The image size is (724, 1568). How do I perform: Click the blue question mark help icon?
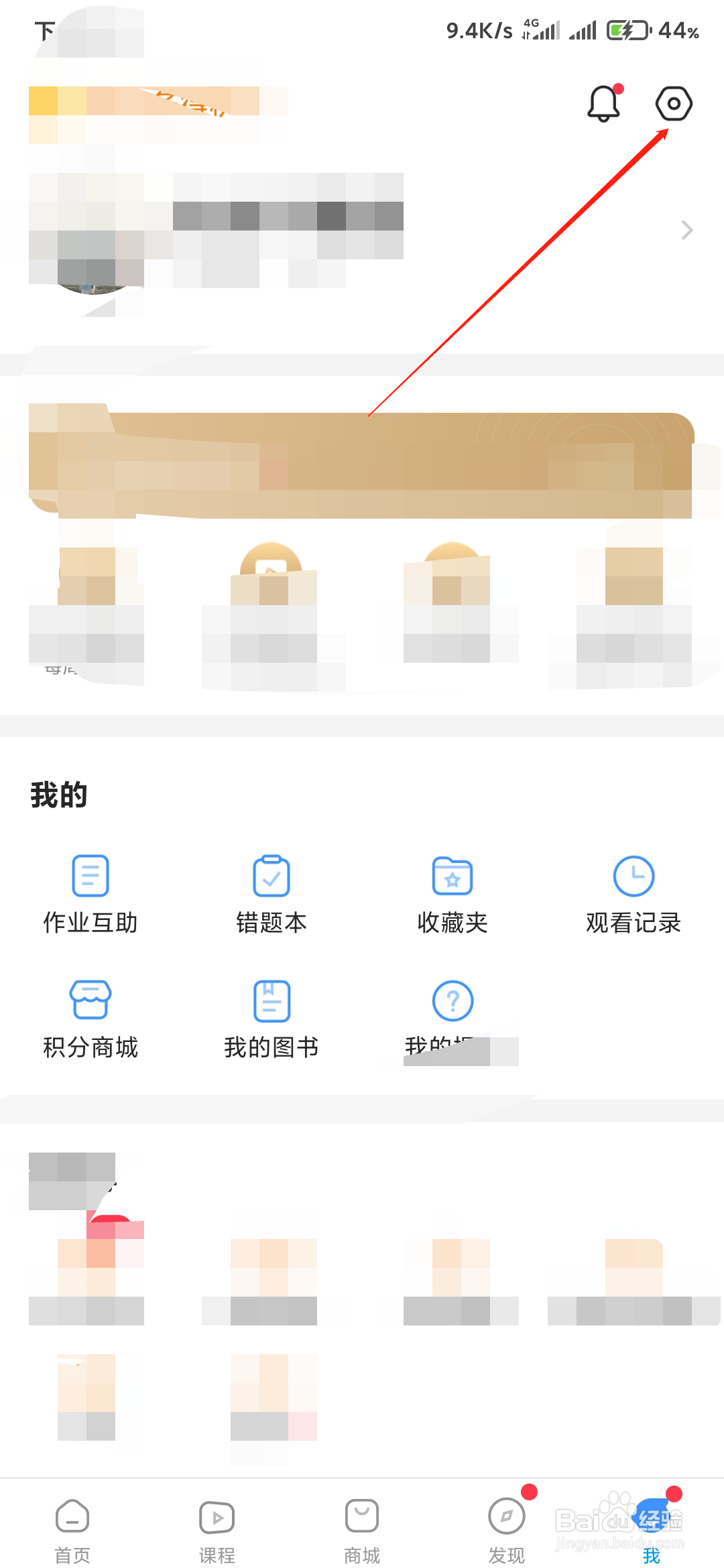pyautogui.click(x=452, y=1000)
